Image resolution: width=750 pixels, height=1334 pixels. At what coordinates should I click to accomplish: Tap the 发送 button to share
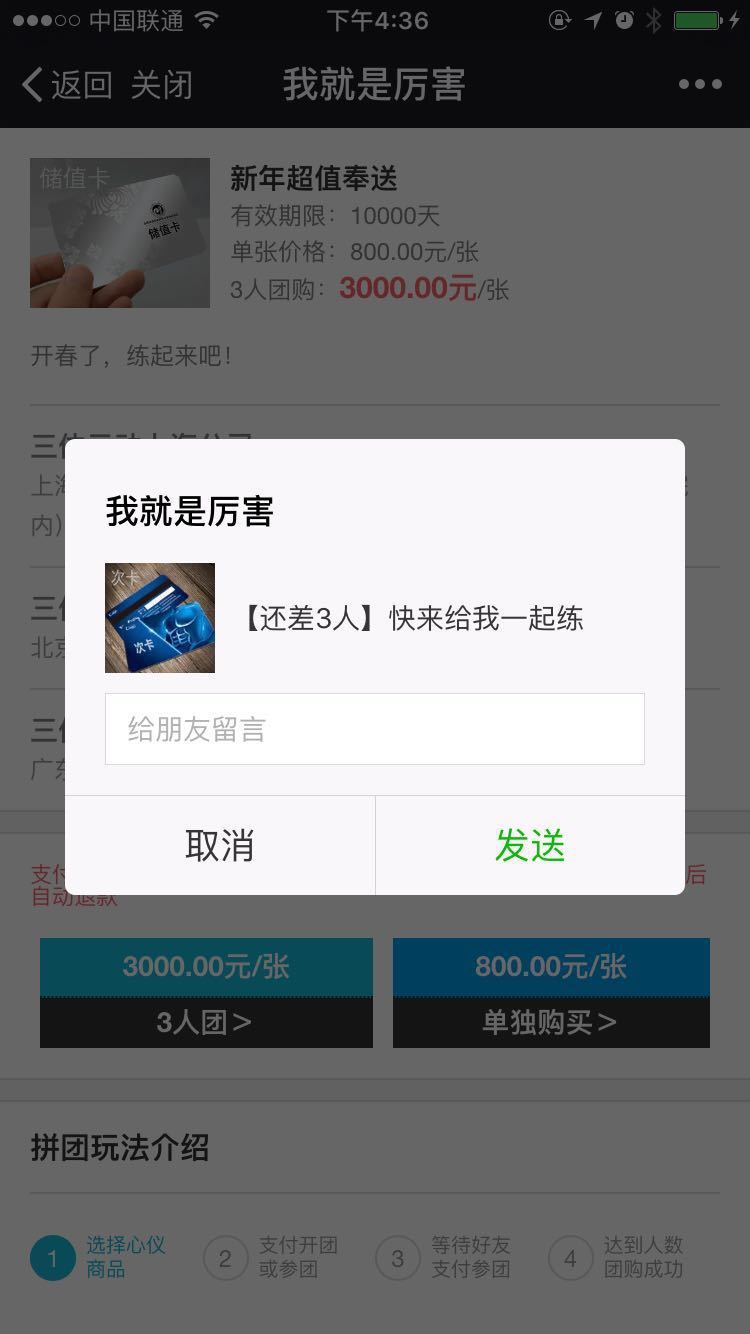pyautogui.click(x=530, y=845)
